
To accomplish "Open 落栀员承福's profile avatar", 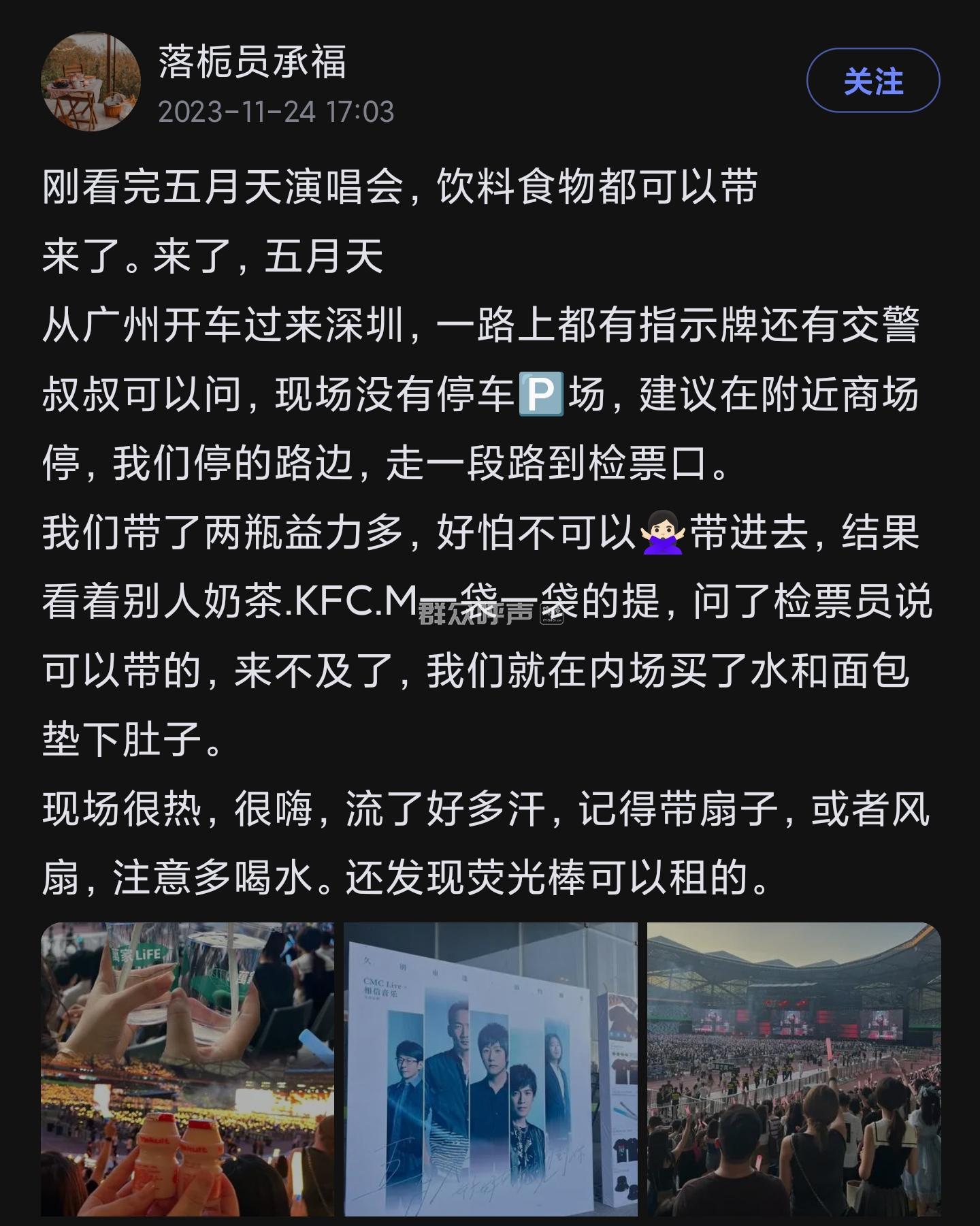I will click(91, 82).
